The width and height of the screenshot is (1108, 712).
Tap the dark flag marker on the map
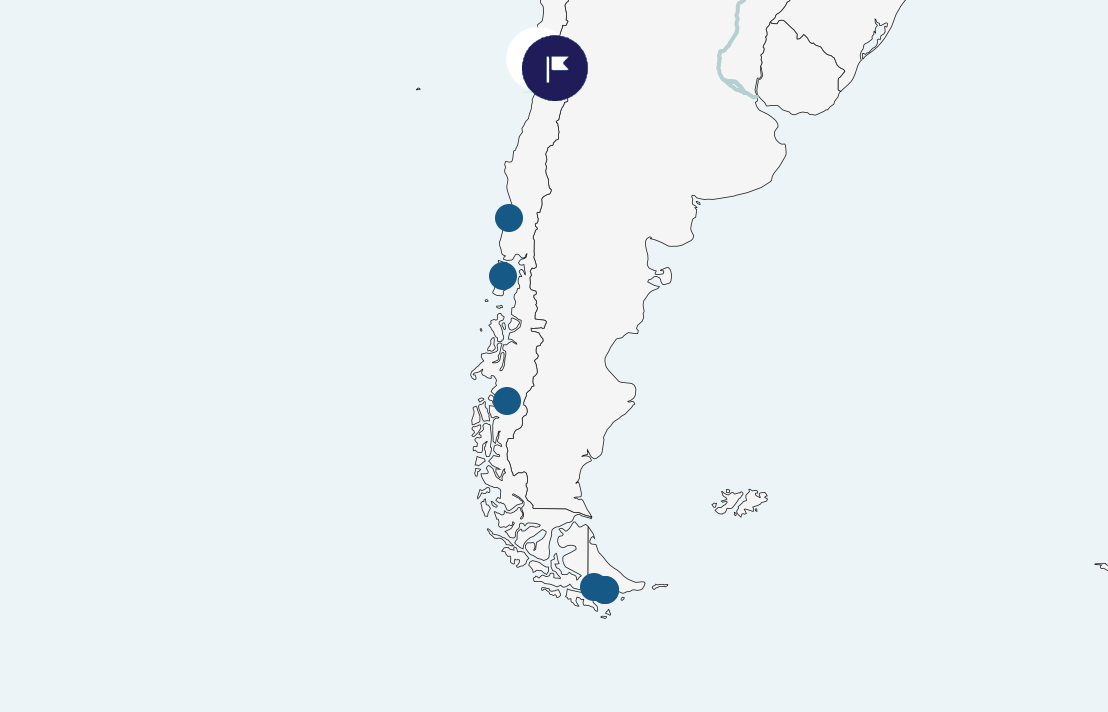point(555,68)
